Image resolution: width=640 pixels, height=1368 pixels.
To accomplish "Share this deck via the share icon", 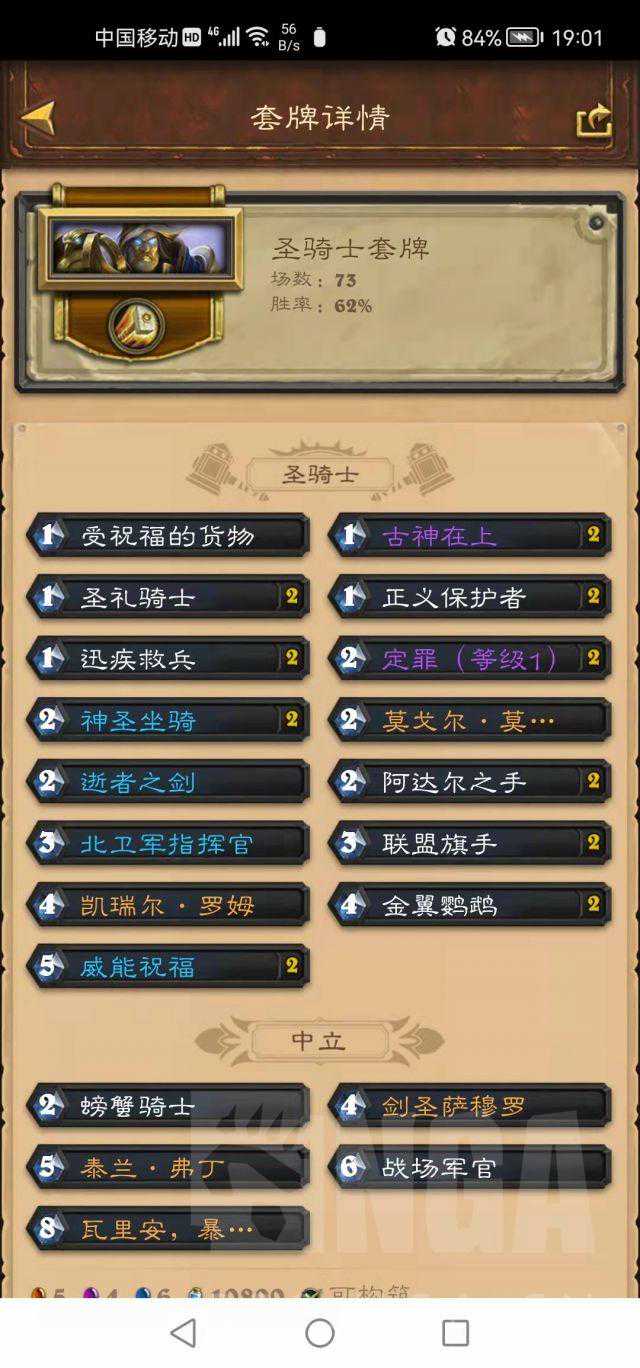I will click(x=594, y=120).
